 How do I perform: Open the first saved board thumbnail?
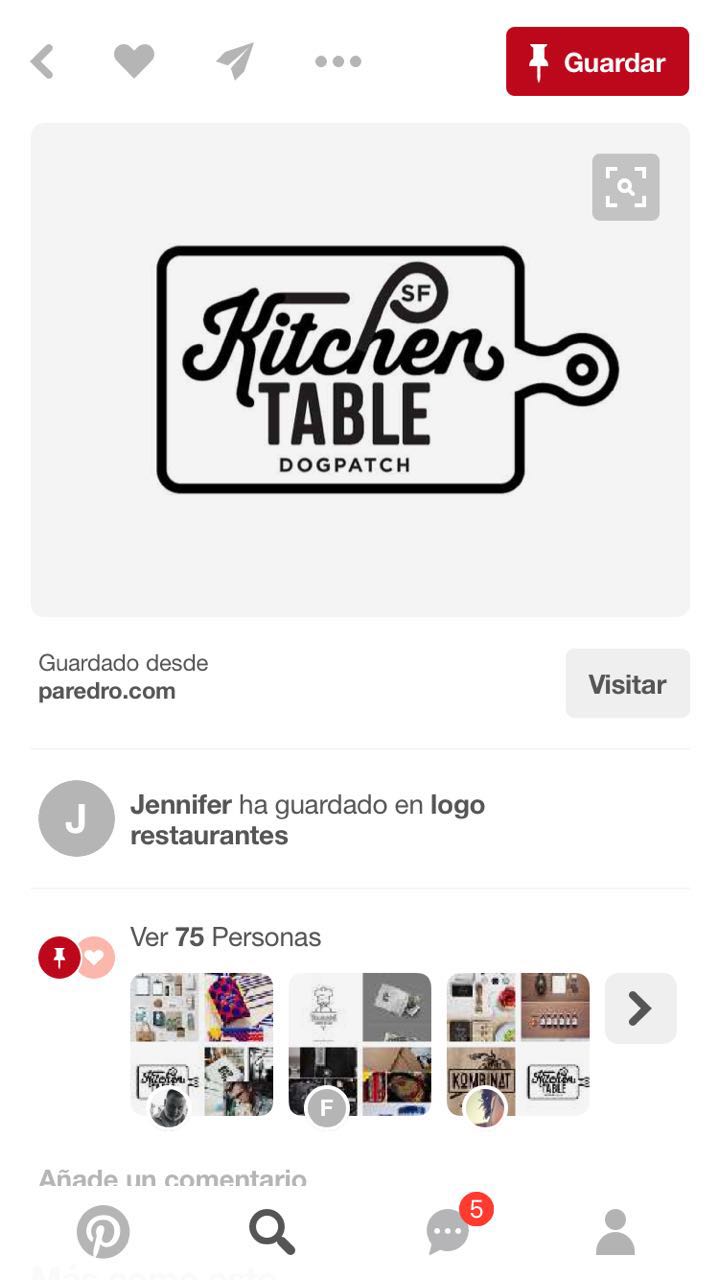point(202,1044)
